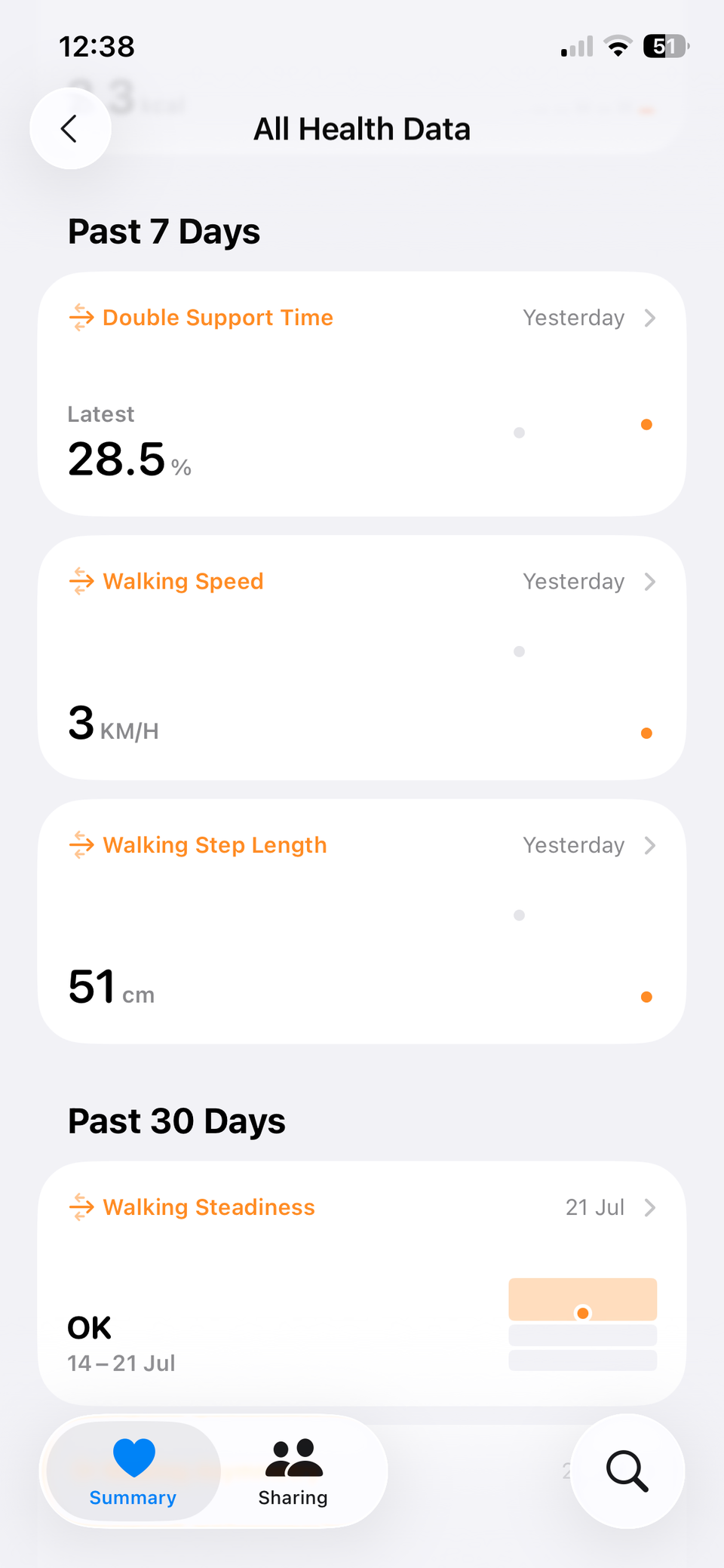Tap the Yesterday label on Walking Speed

[x=574, y=581]
